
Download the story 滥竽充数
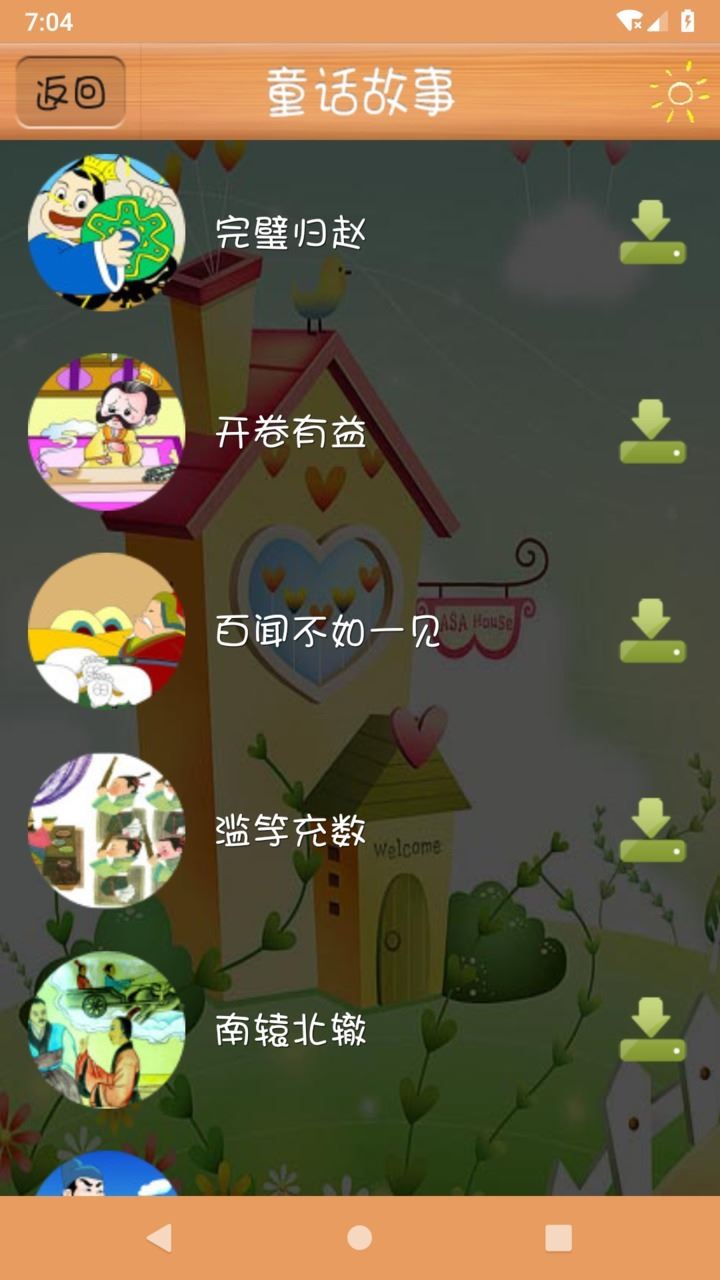[652, 830]
